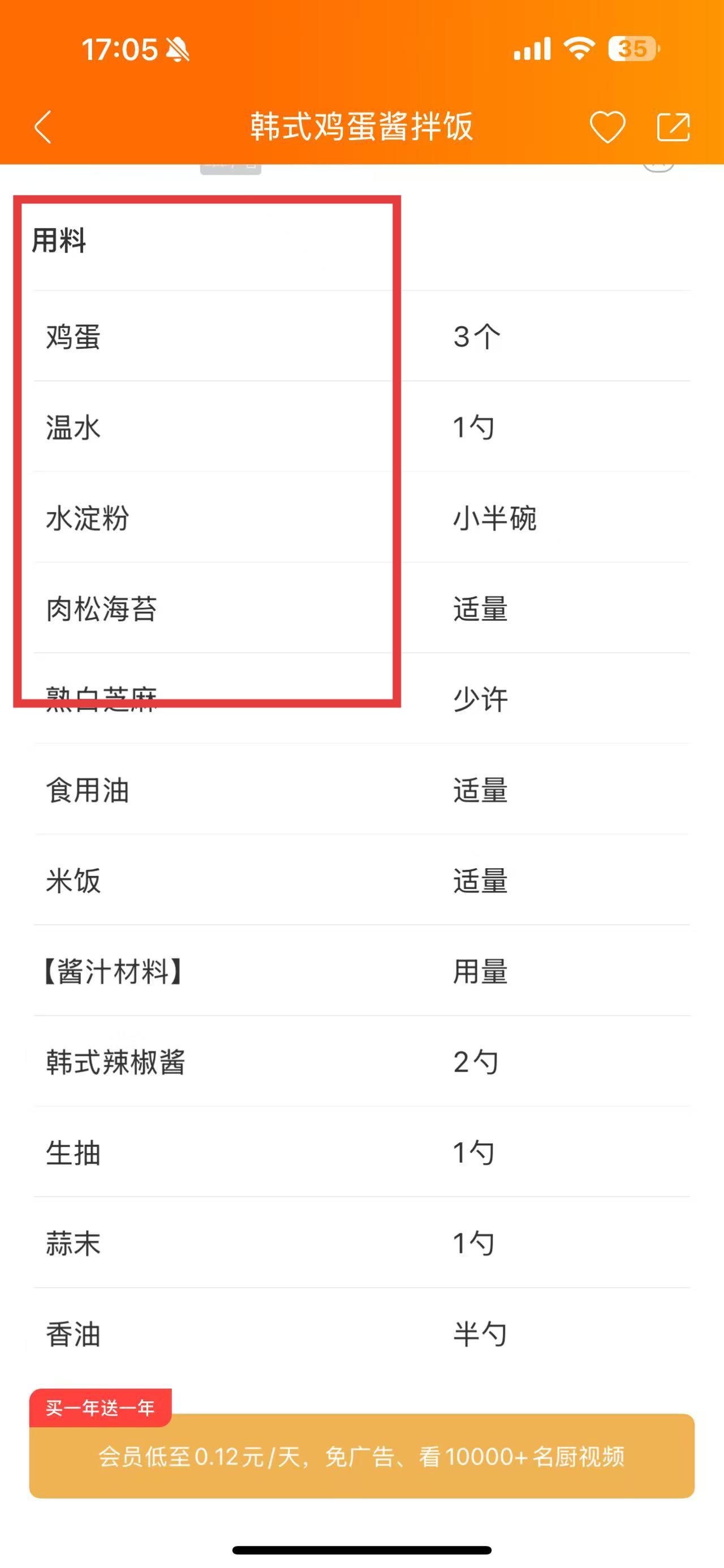Go back from the recipe page
The height and width of the screenshot is (1568, 724).
click(42, 127)
